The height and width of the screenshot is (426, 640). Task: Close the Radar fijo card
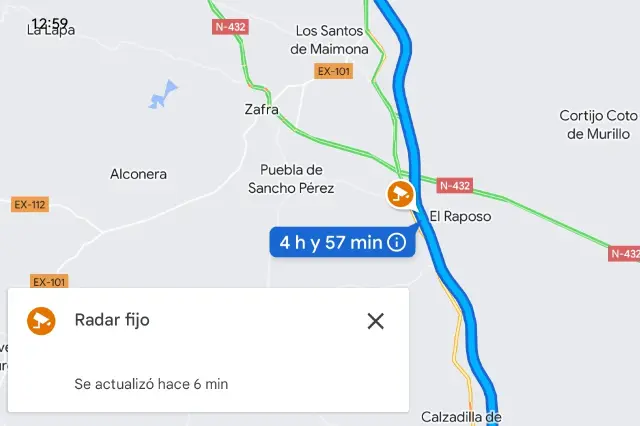tap(375, 321)
